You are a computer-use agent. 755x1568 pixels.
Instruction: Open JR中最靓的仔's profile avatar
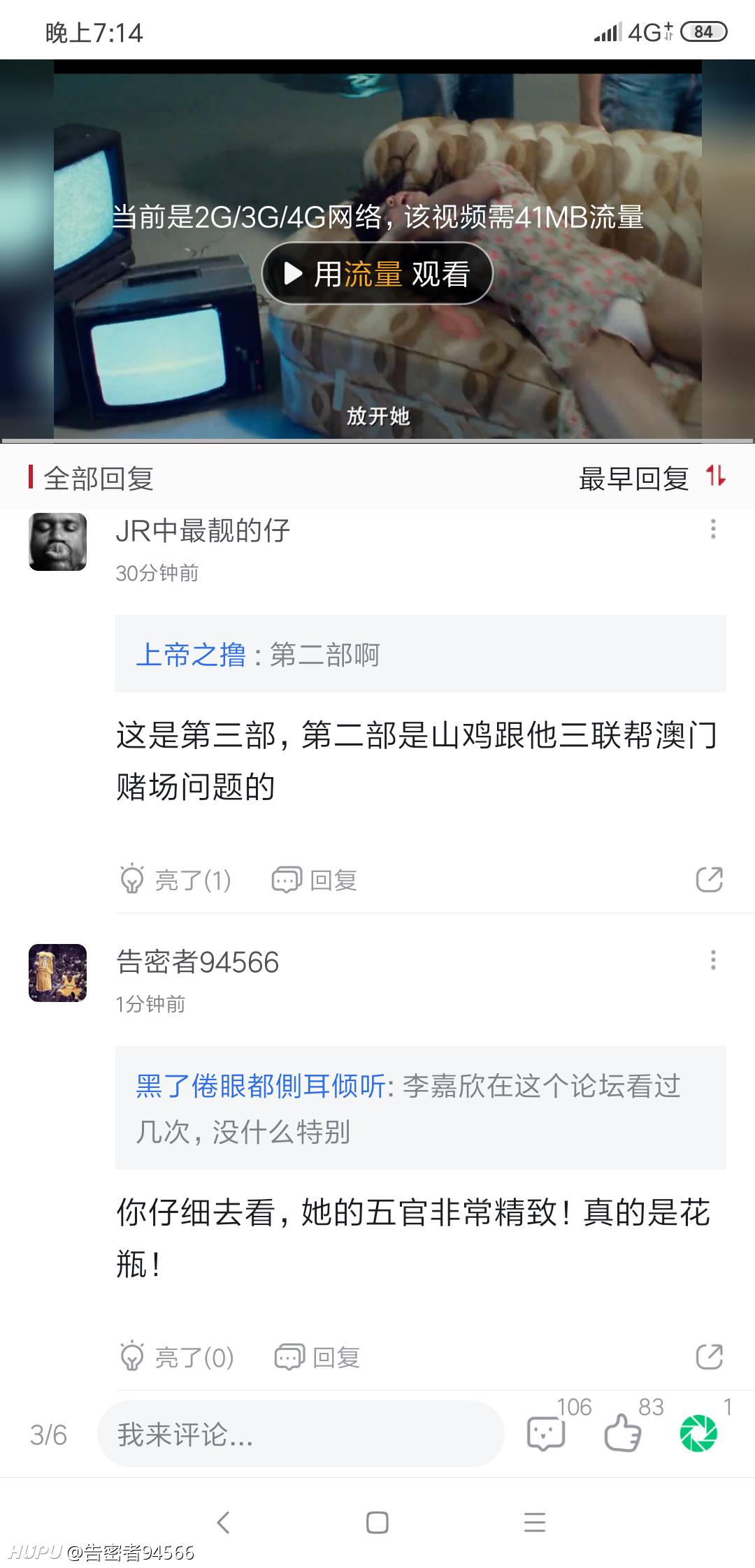(x=58, y=542)
